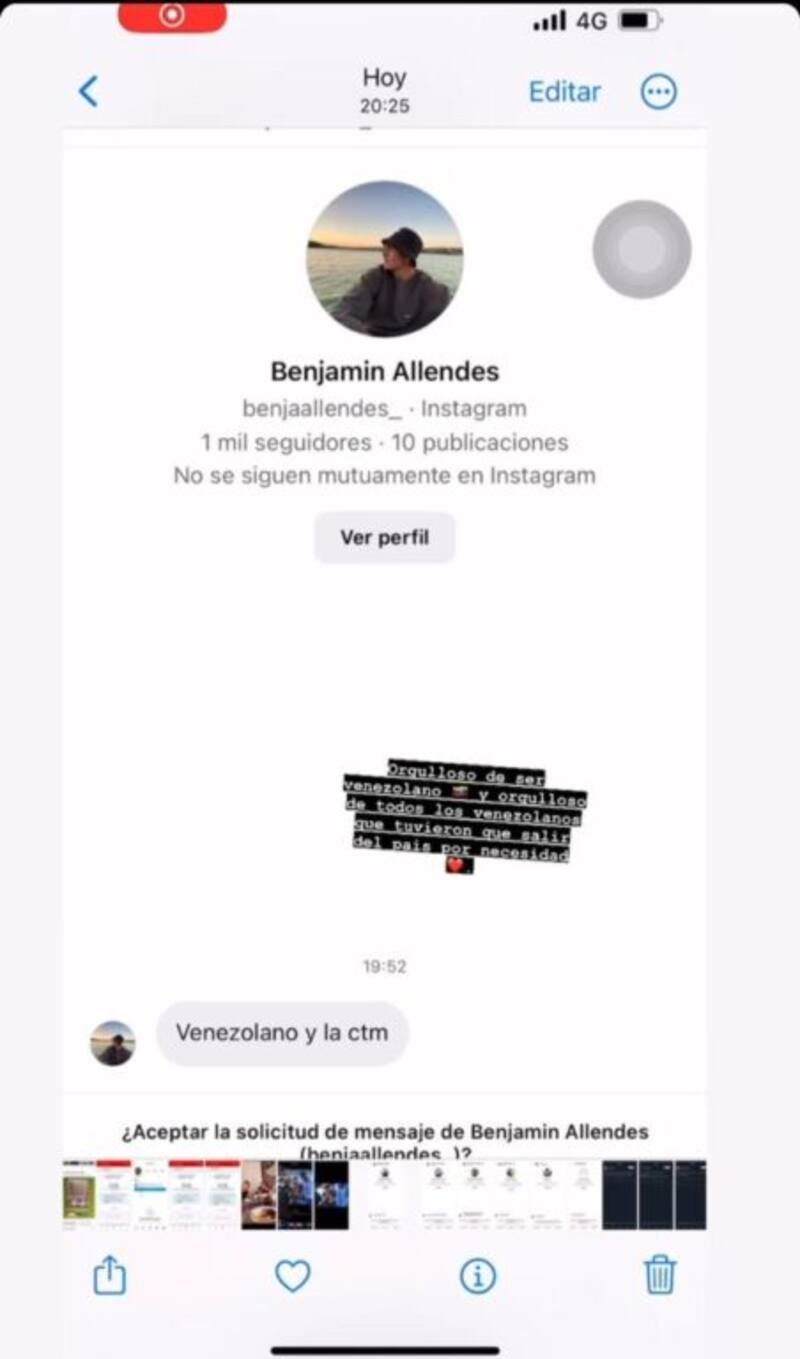Show the photo info details

[x=478, y=1275]
